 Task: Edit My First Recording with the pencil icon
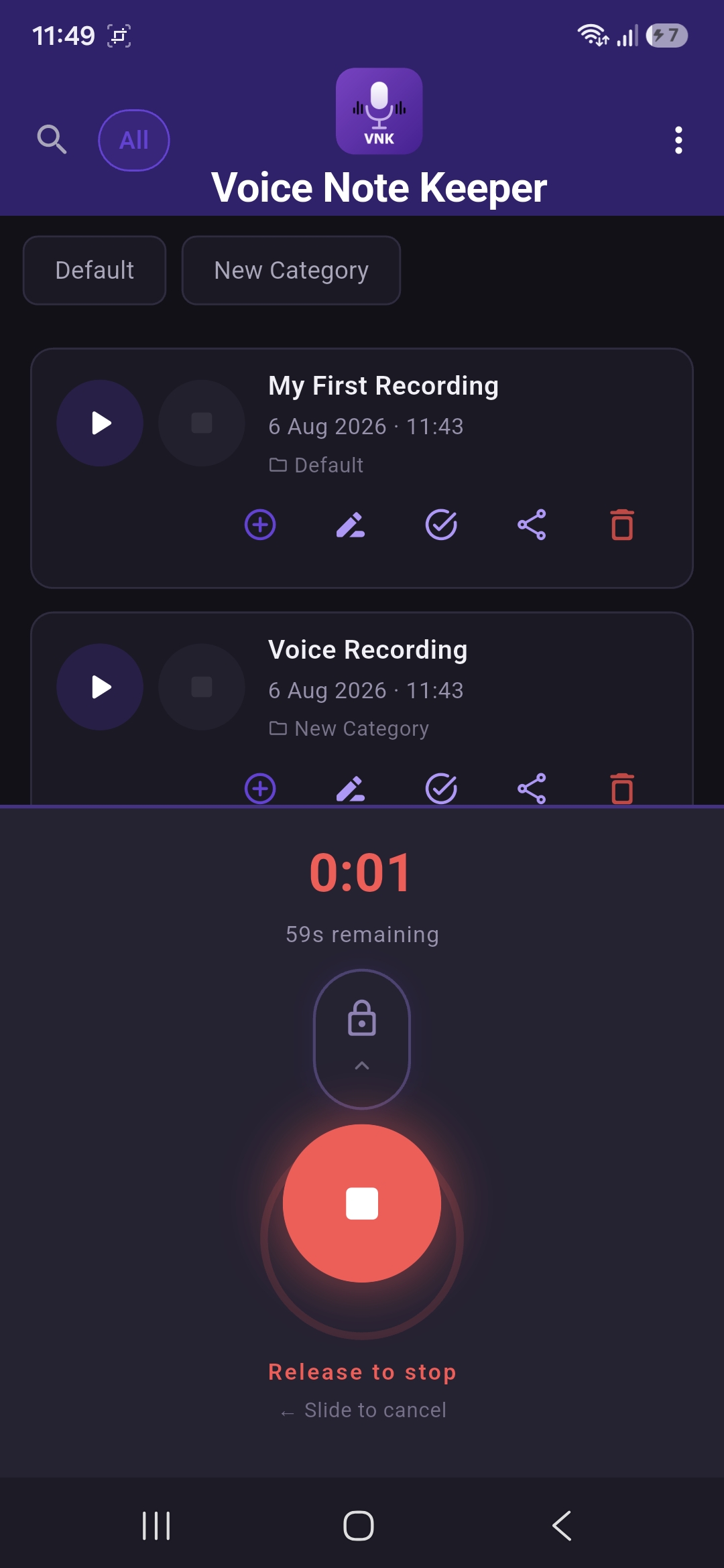point(351,525)
